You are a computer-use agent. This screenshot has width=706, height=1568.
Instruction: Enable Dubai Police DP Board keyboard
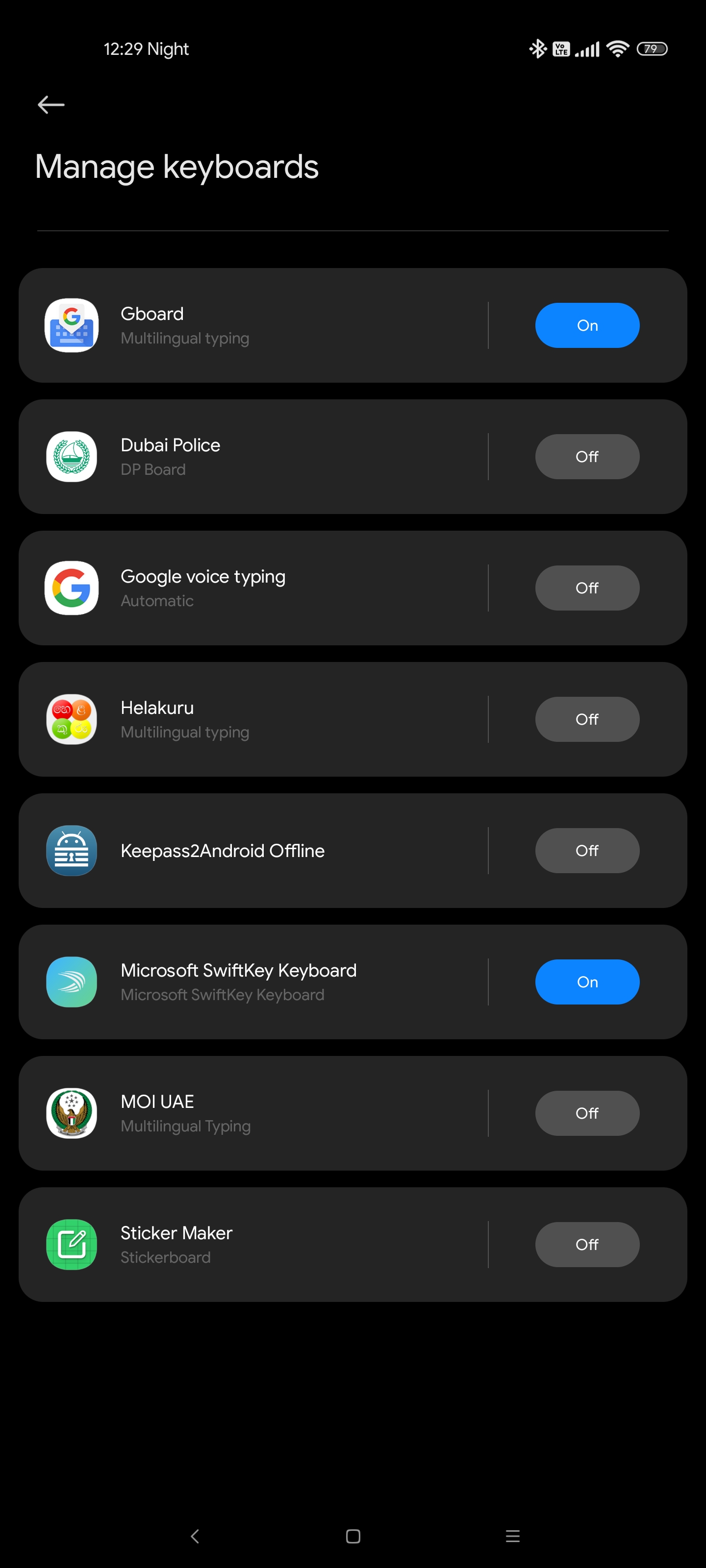coord(586,457)
